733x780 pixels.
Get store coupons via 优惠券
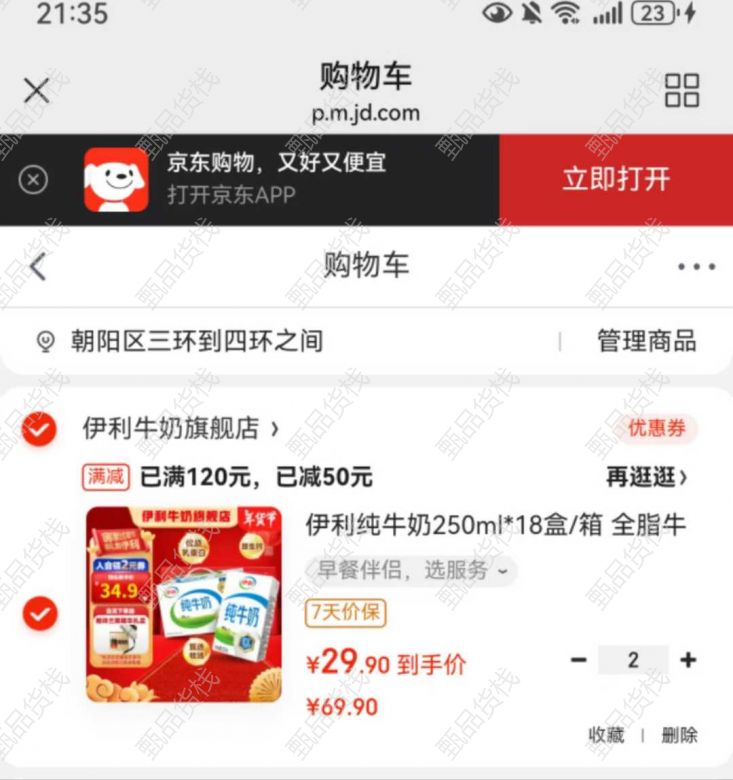tap(656, 428)
